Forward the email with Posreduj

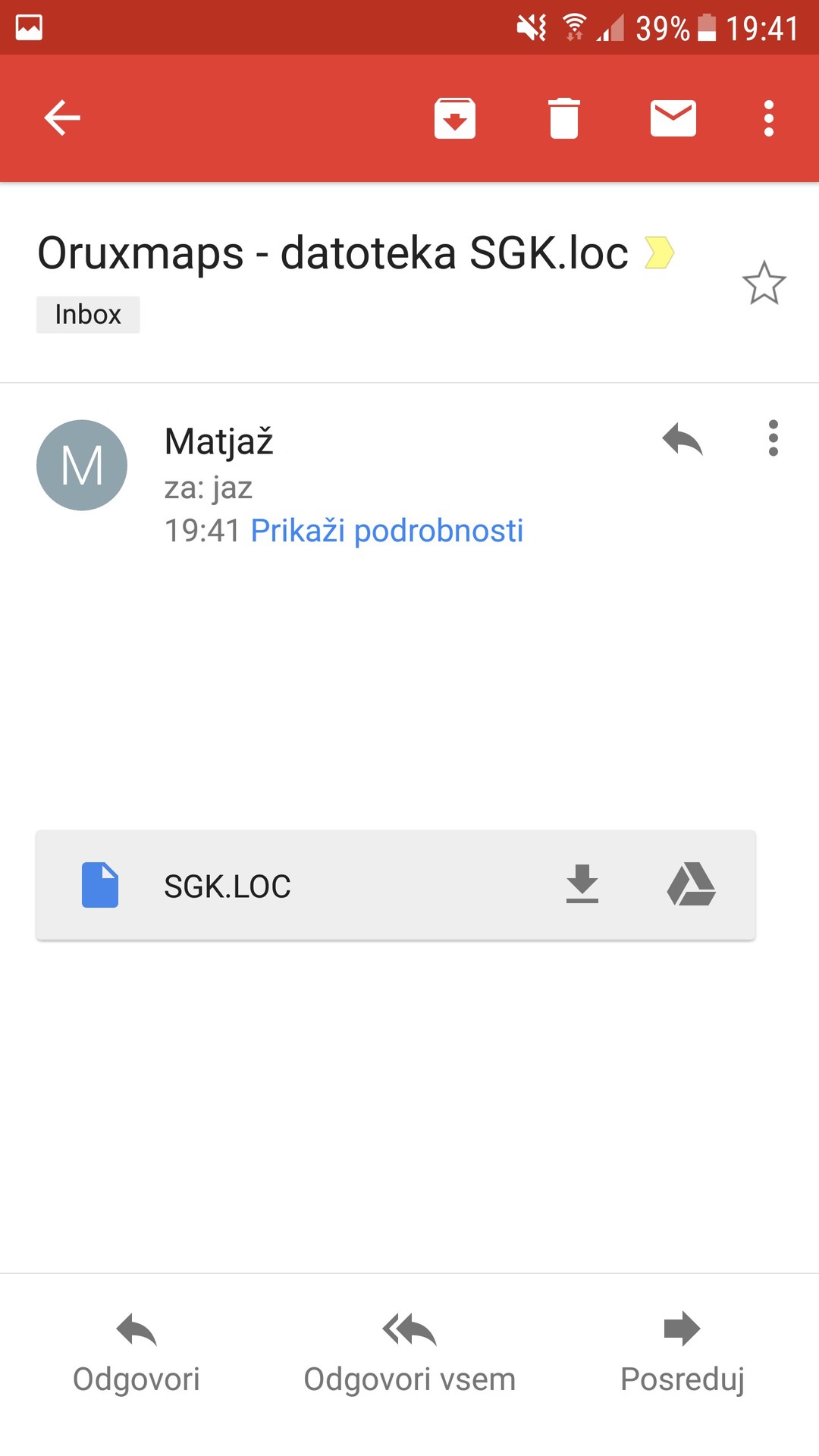(682, 1354)
